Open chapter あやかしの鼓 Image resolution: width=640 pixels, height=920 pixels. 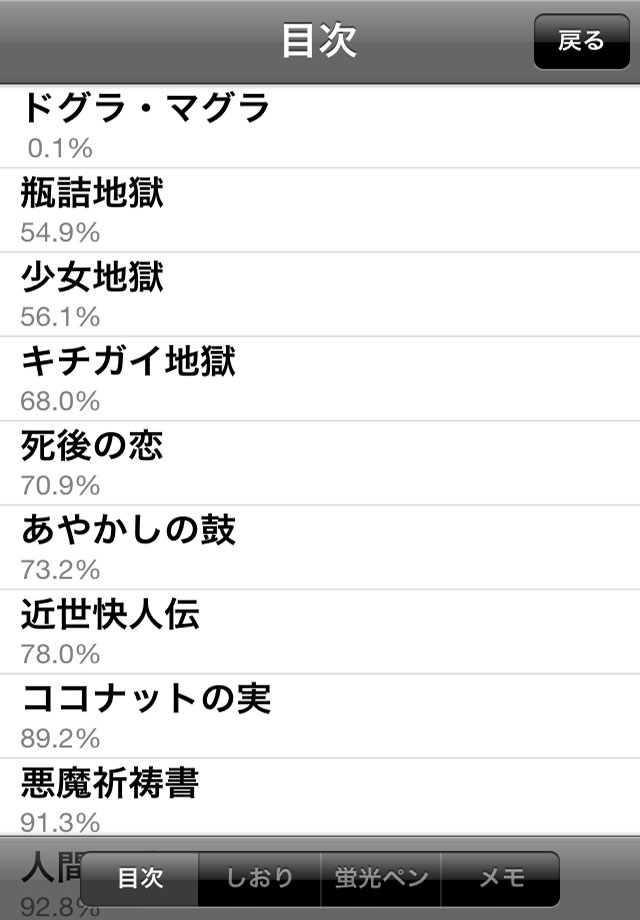coord(320,547)
